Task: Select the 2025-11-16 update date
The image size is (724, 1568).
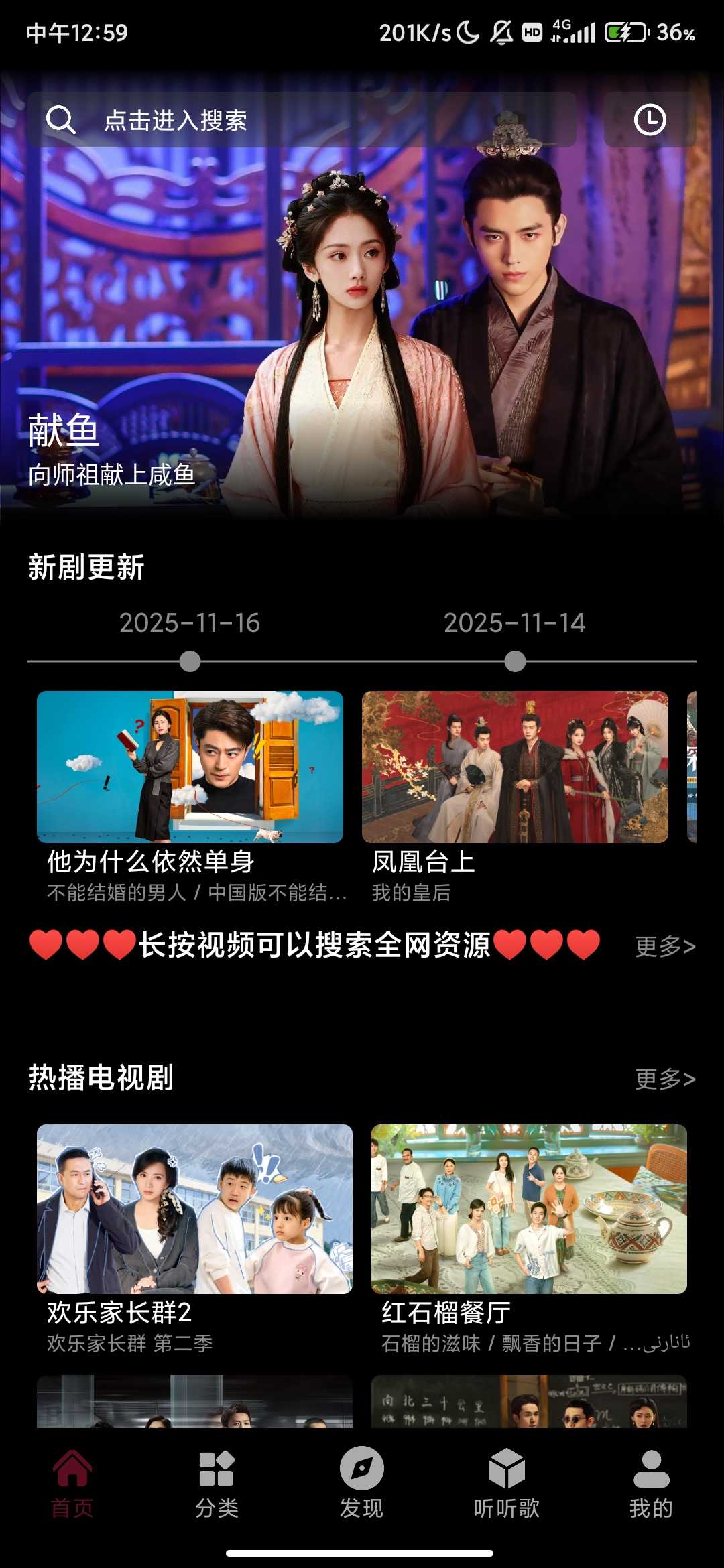Action: tap(190, 623)
